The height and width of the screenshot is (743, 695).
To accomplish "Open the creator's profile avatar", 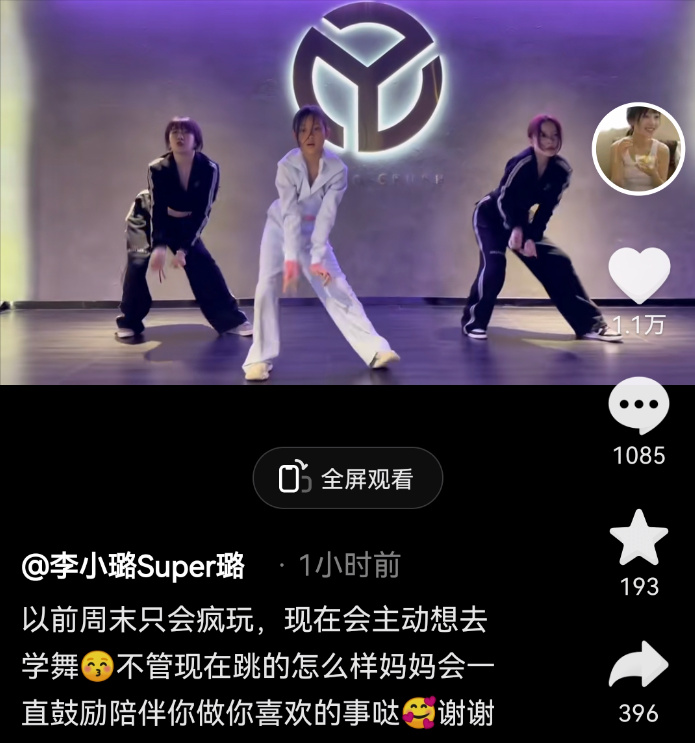I will [x=638, y=148].
